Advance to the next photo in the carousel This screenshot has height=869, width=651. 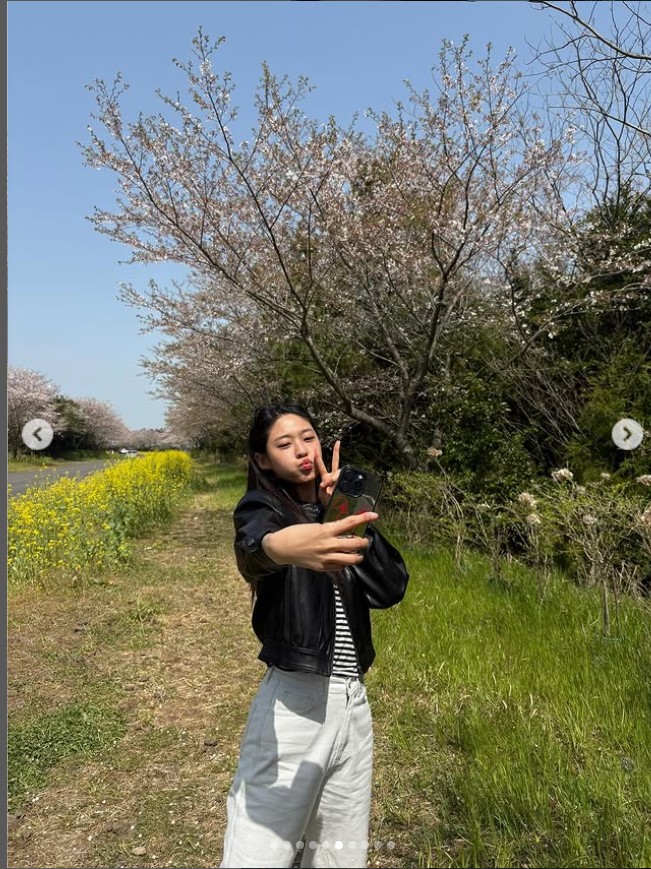click(627, 434)
